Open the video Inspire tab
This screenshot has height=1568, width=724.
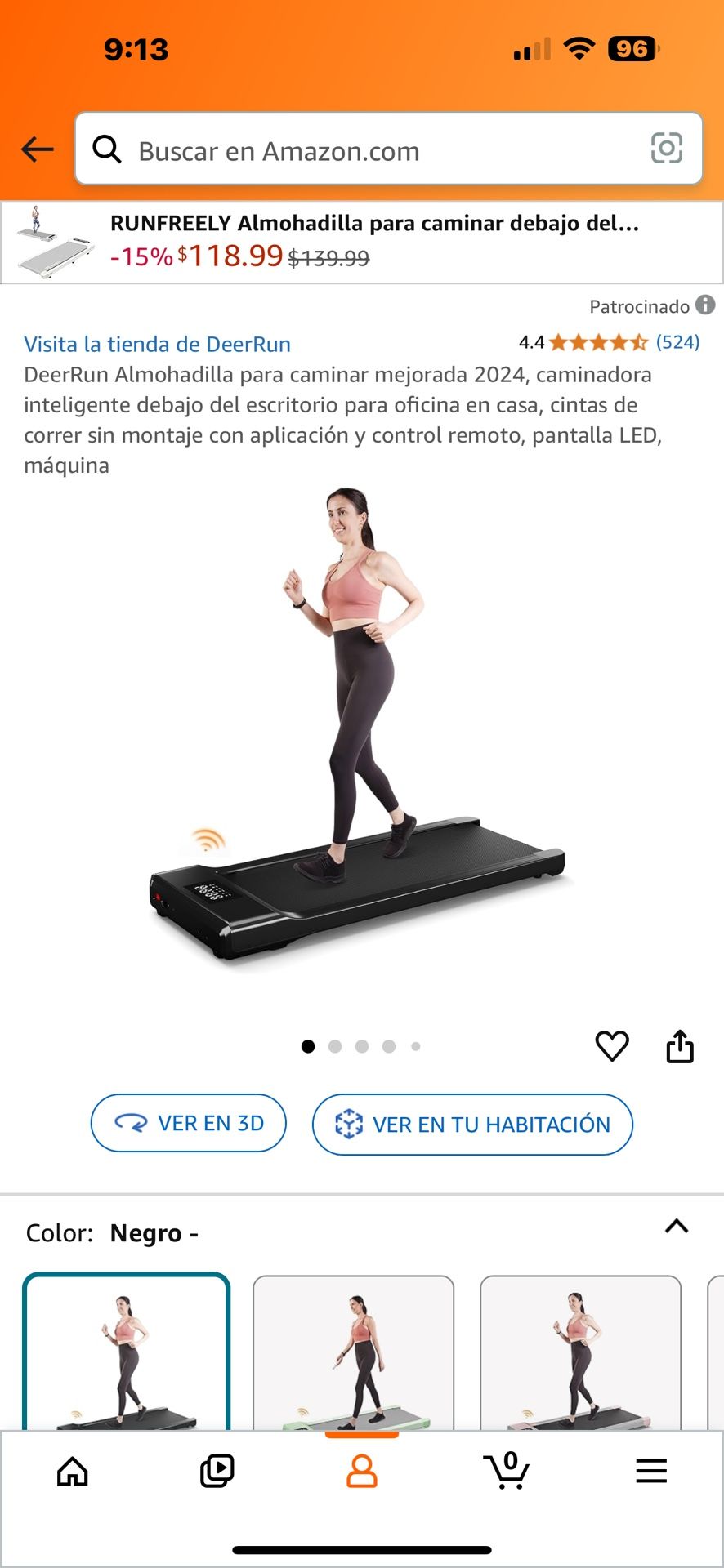[217, 1472]
